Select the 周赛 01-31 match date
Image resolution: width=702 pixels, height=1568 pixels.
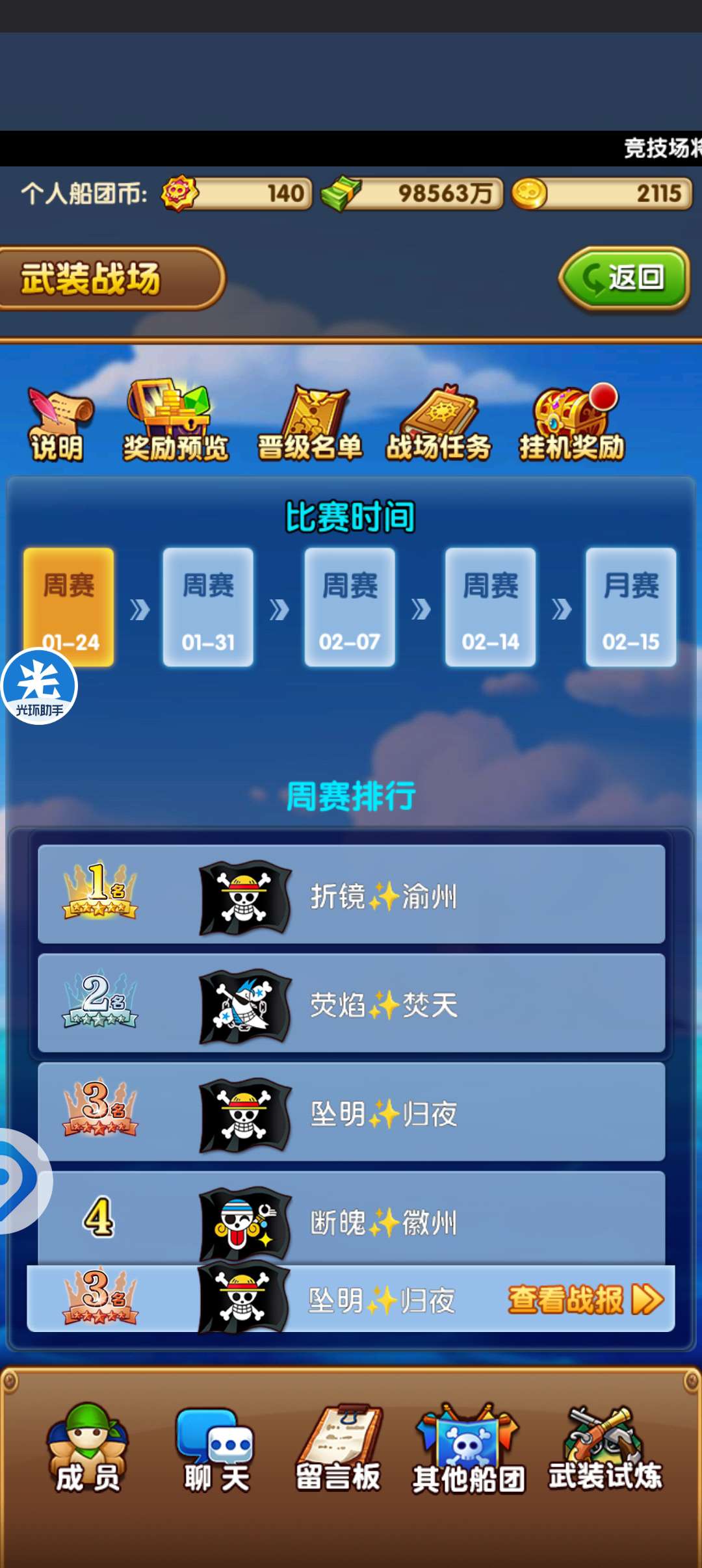click(x=208, y=607)
